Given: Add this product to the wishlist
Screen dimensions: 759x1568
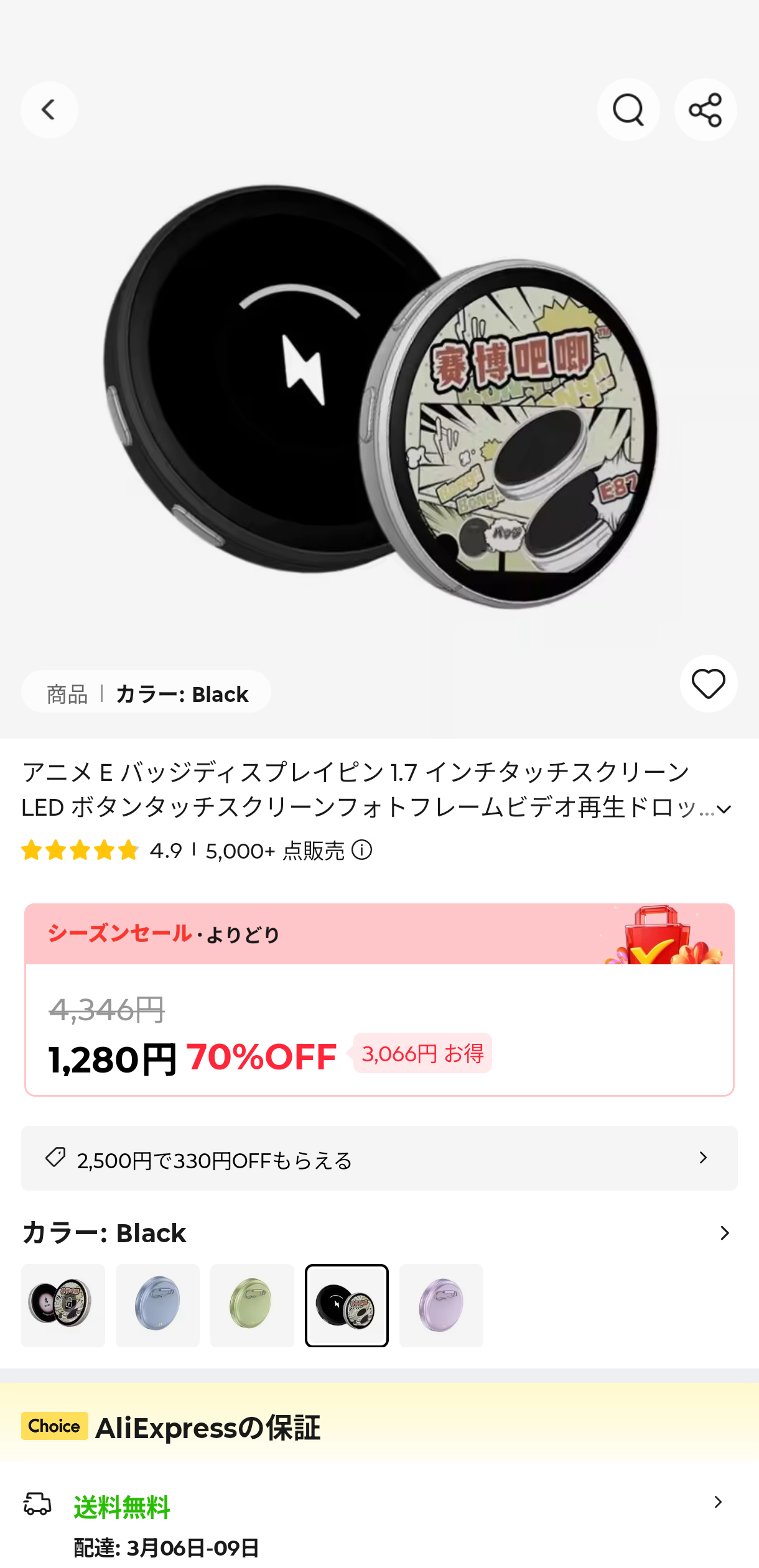Looking at the screenshot, I should coord(708,684).
